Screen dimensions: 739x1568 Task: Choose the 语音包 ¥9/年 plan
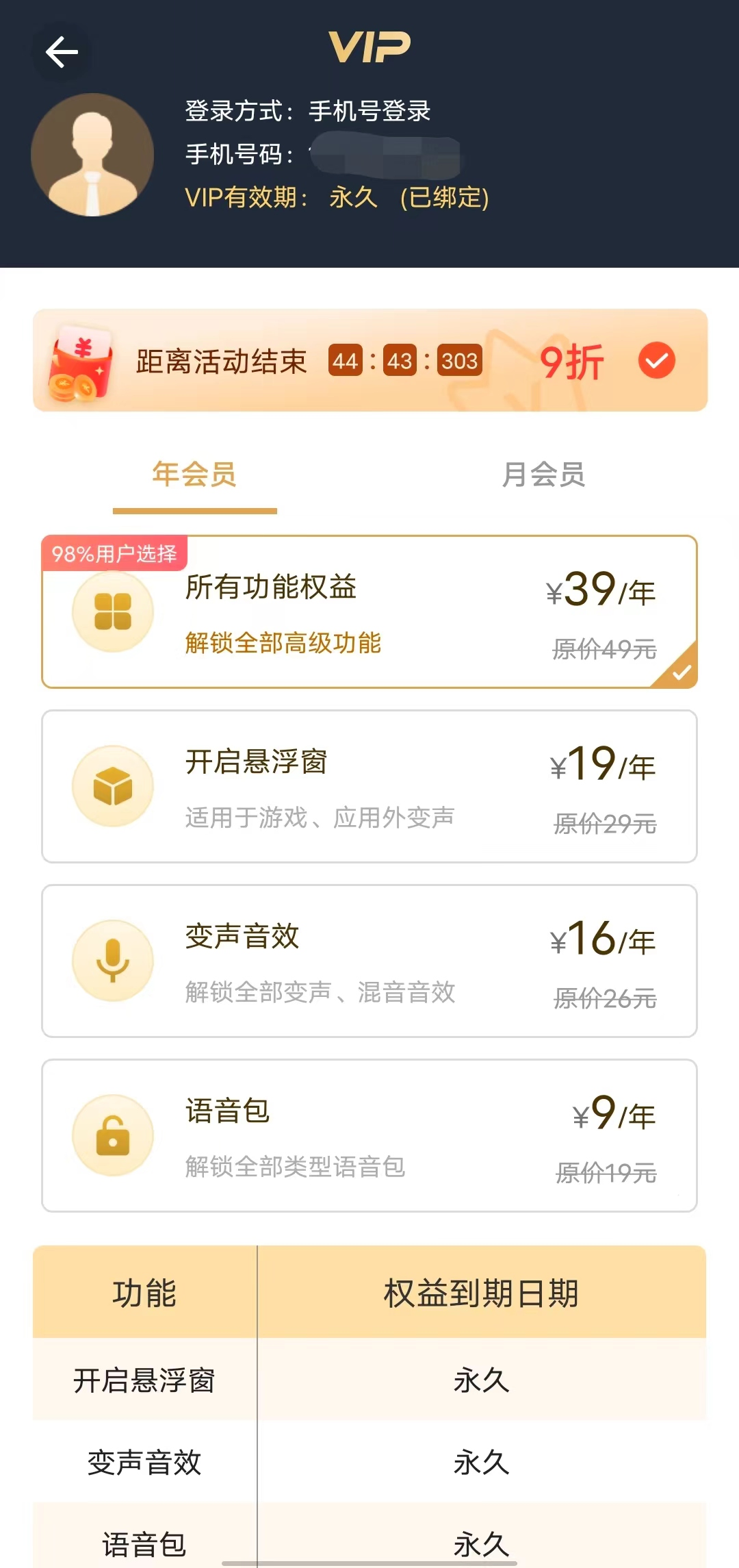coord(369,1136)
